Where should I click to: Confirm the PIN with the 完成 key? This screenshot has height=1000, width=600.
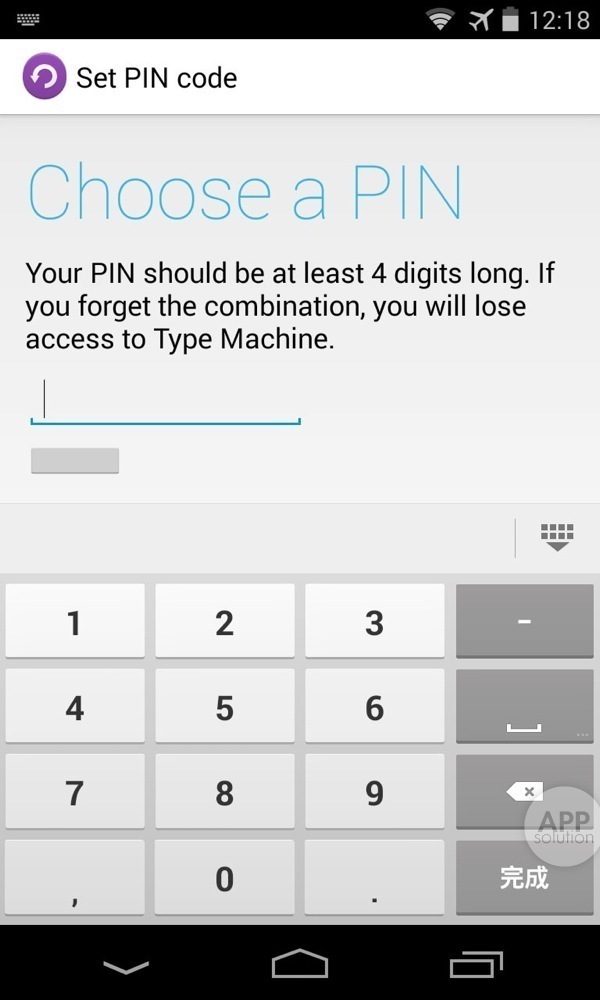coord(524,878)
